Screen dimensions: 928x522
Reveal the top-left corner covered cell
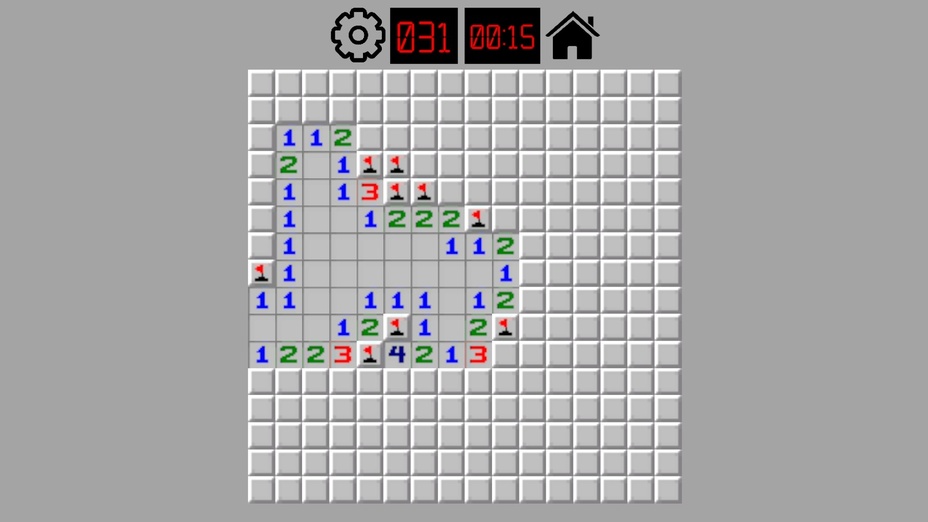(261, 83)
